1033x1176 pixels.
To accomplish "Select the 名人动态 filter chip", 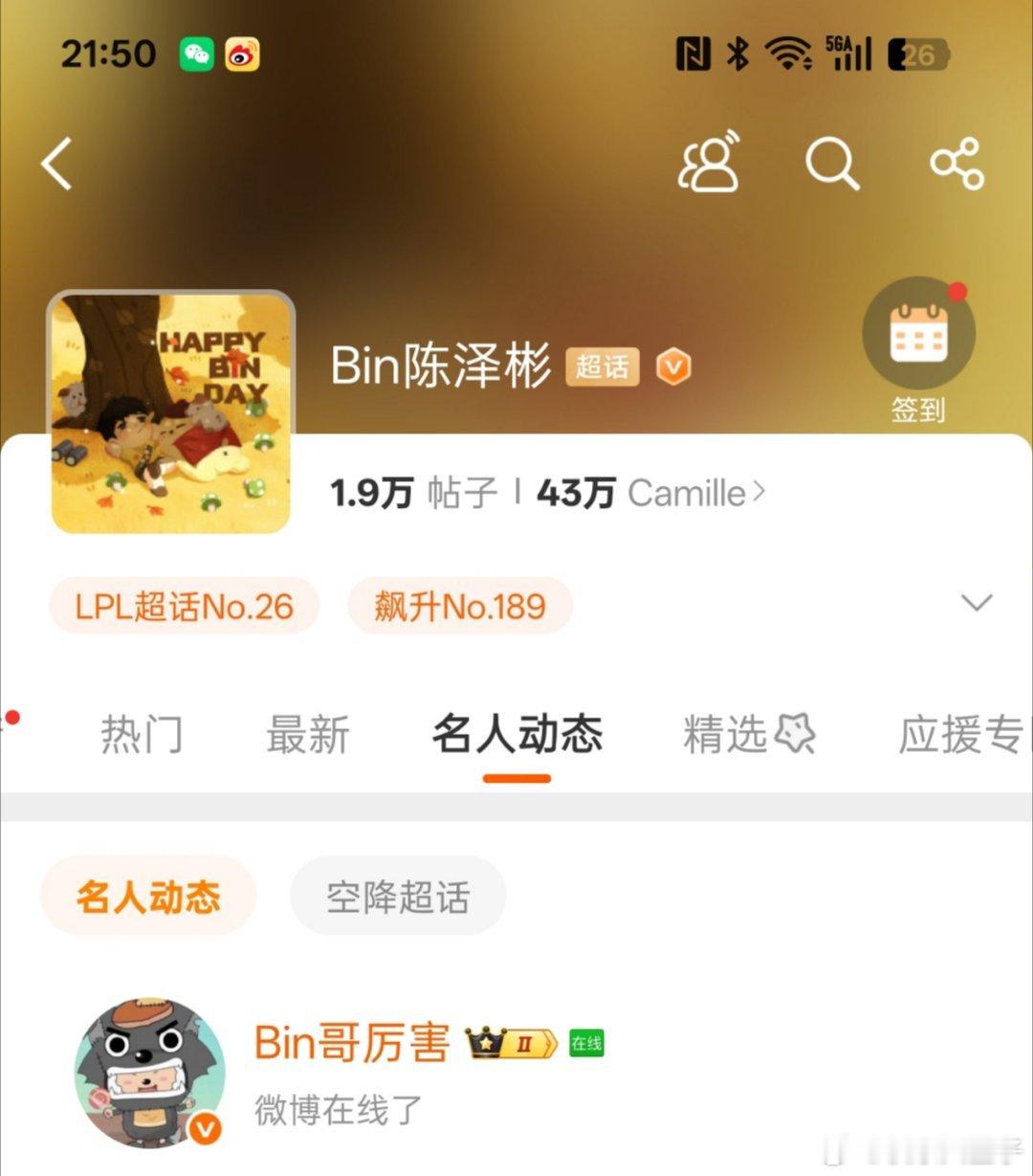I will pyautogui.click(x=148, y=896).
